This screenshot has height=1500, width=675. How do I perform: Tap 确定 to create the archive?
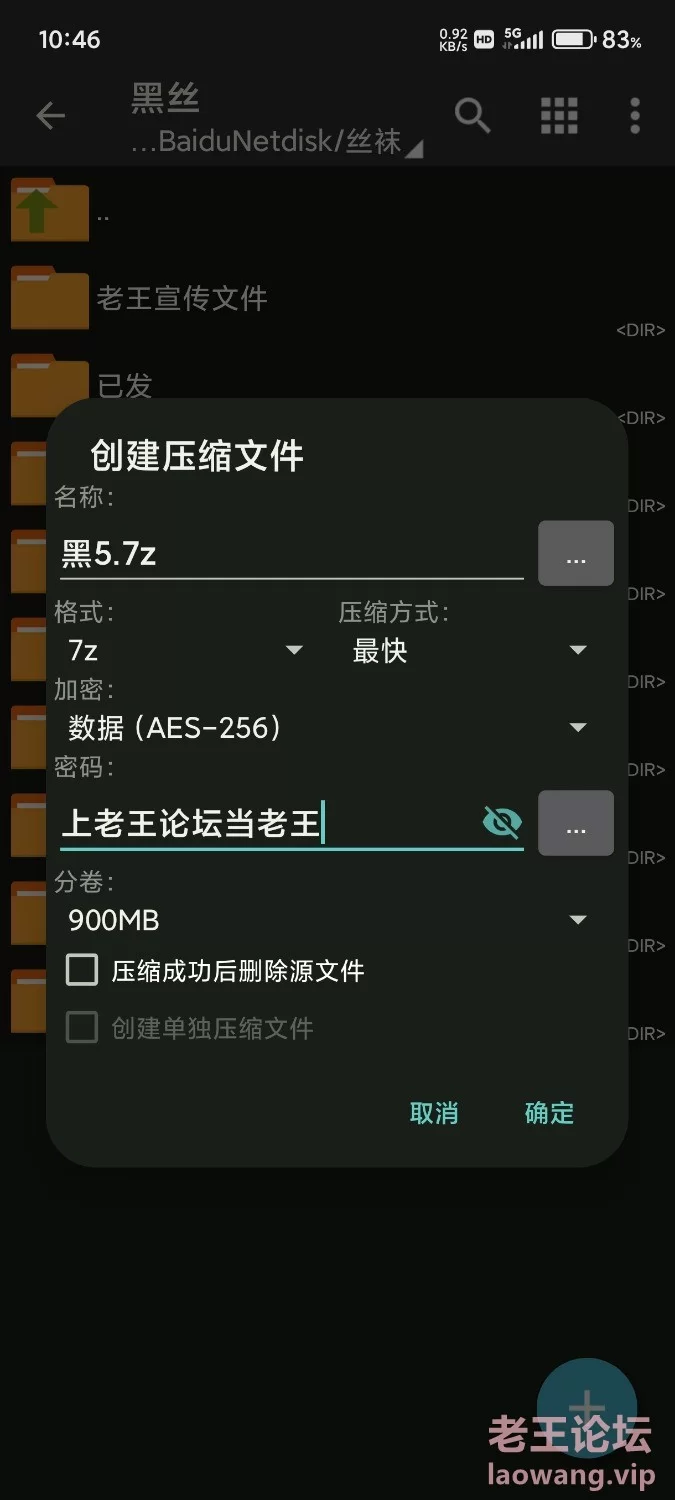[x=549, y=1113]
